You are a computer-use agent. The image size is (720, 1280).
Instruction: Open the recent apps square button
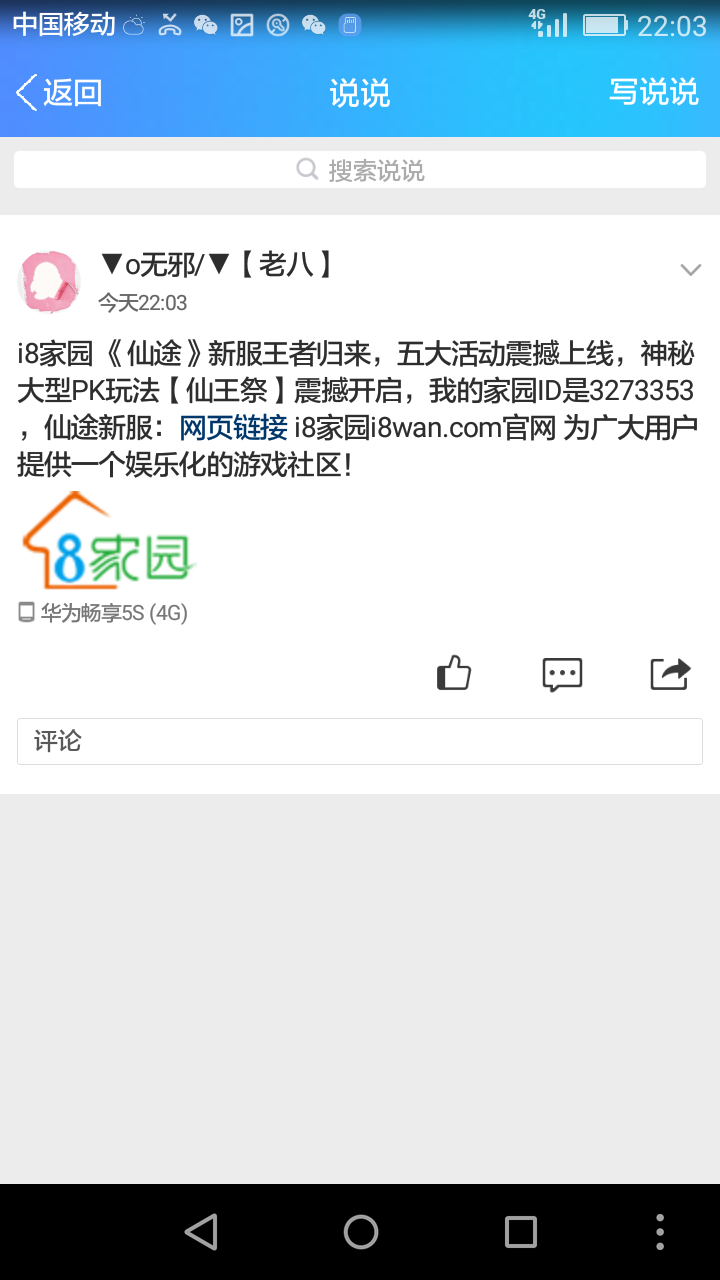tap(520, 1232)
